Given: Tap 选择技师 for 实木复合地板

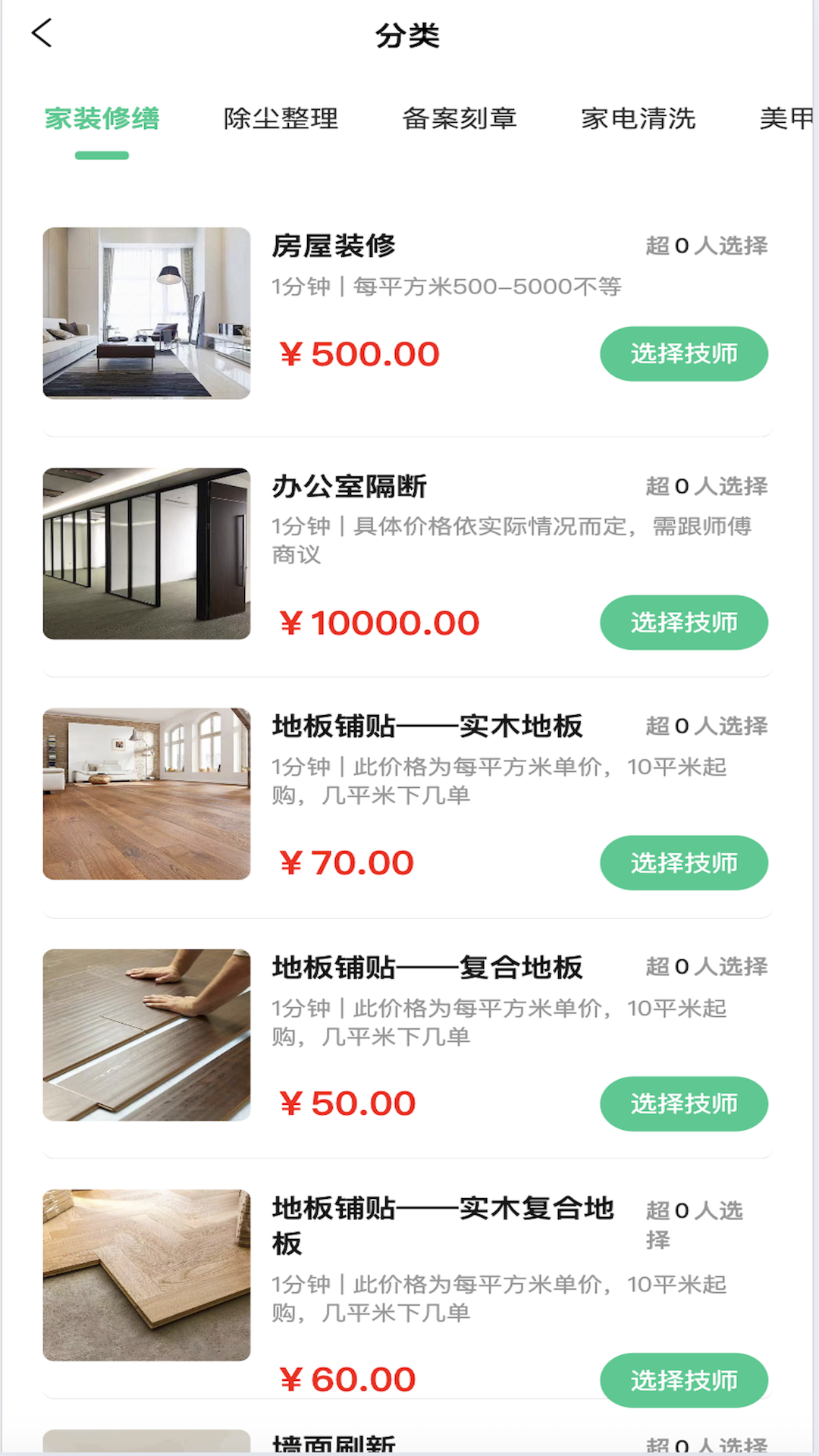Looking at the screenshot, I should click(x=683, y=1379).
